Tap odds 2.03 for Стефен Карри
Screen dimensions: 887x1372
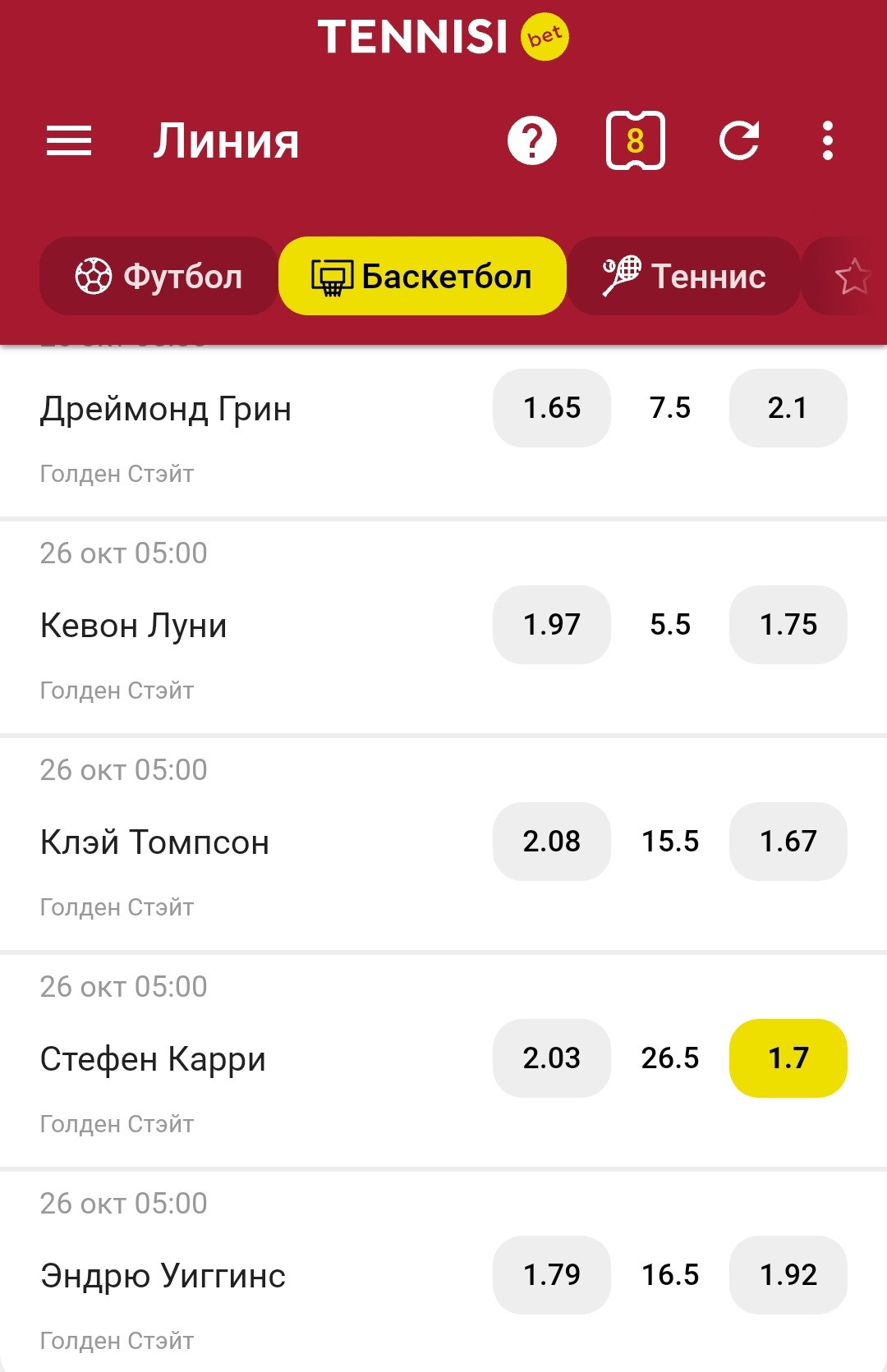552,1058
